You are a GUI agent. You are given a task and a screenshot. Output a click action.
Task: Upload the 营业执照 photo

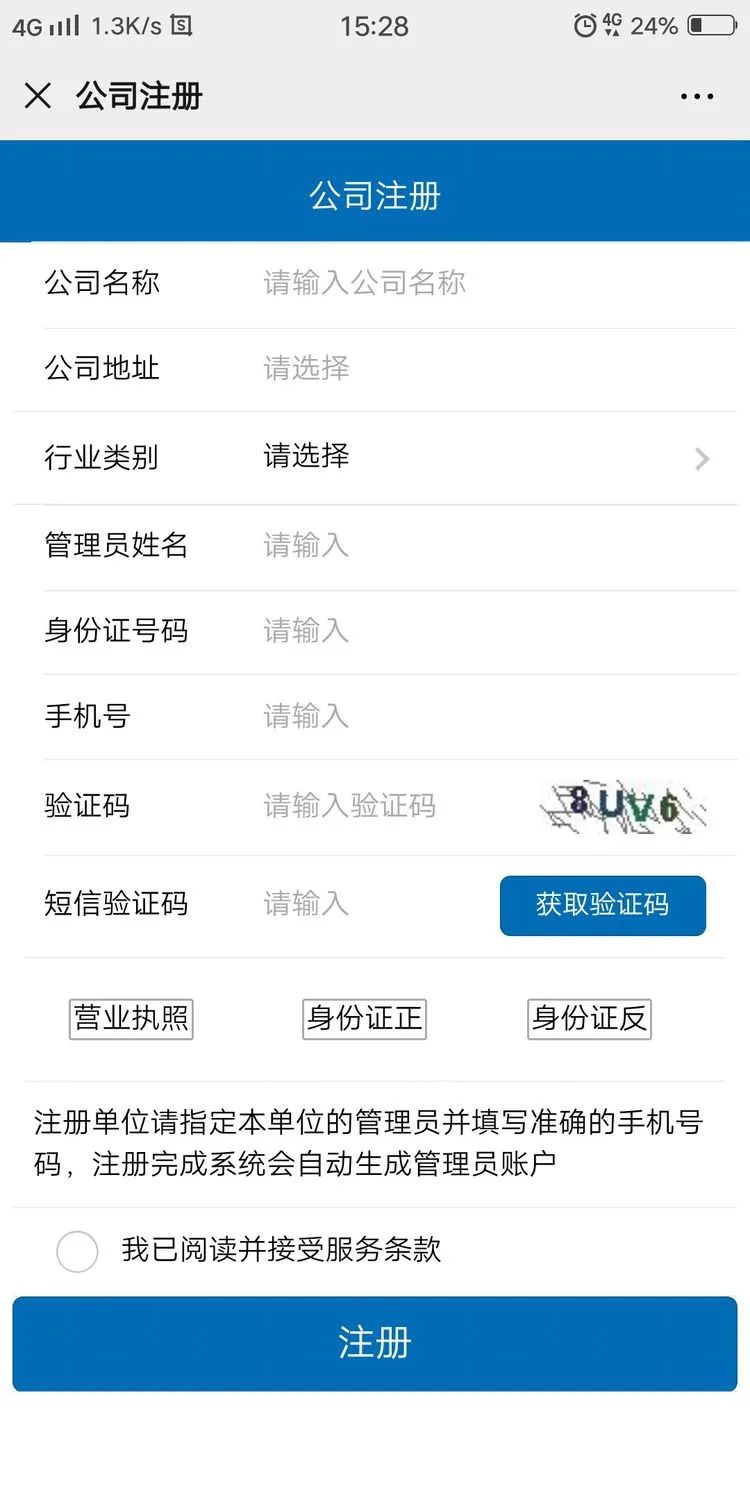click(x=131, y=1019)
